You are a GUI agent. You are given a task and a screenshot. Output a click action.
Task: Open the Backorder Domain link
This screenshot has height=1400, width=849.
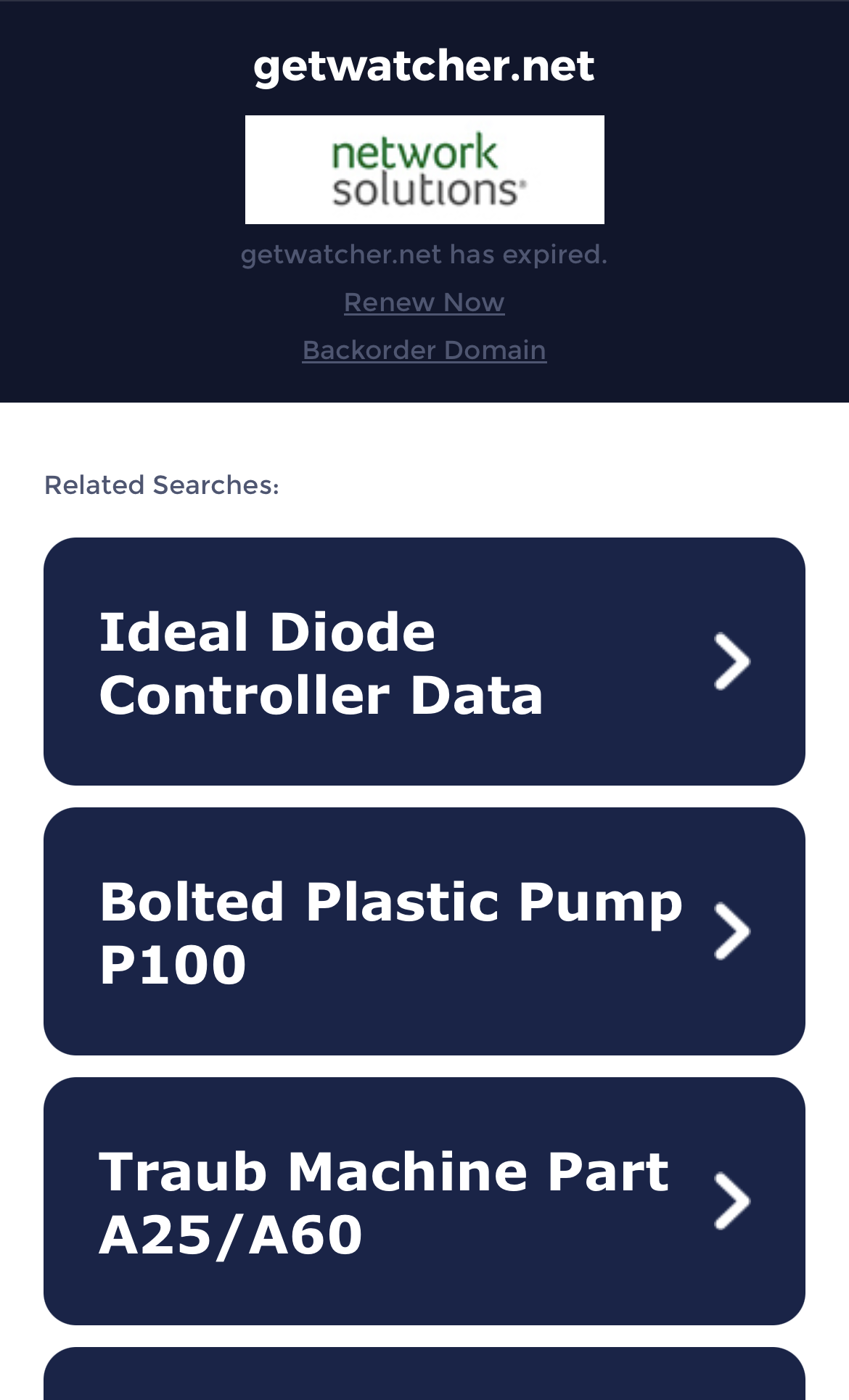click(x=424, y=350)
